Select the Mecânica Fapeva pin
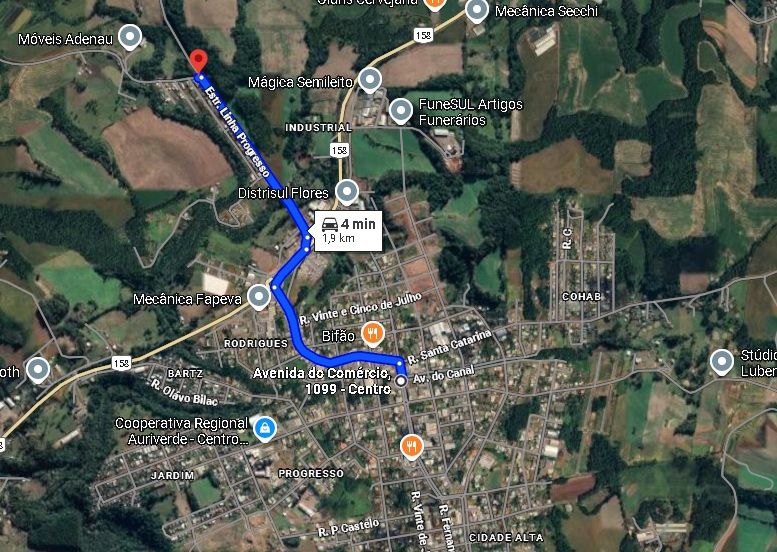Image resolution: width=777 pixels, height=552 pixels. click(x=260, y=296)
